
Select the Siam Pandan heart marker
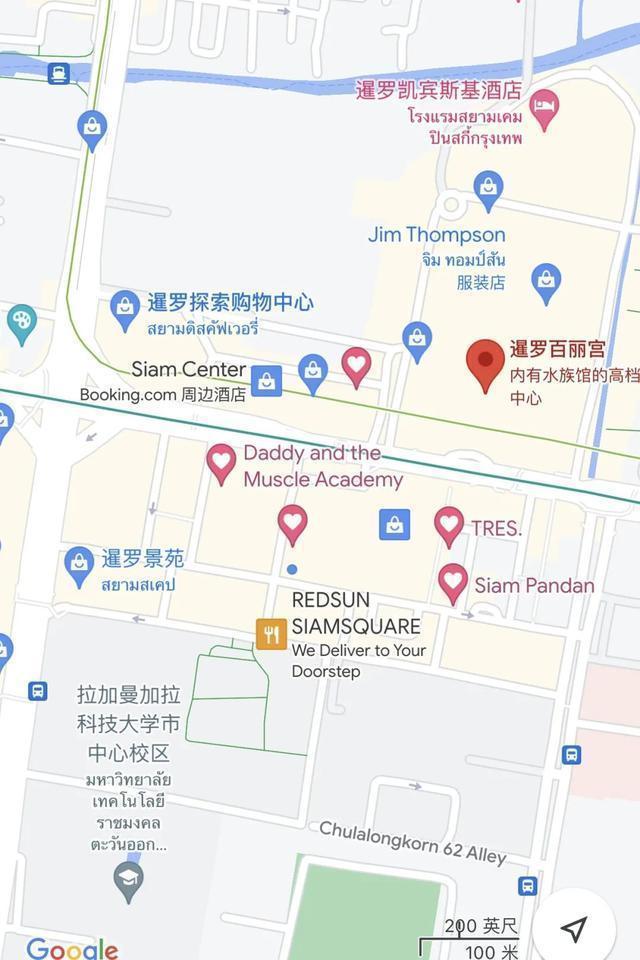coord(453,581)
